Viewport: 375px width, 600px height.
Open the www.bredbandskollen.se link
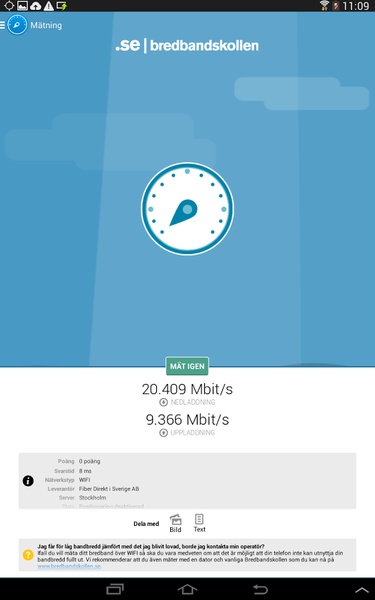point(69,566)
